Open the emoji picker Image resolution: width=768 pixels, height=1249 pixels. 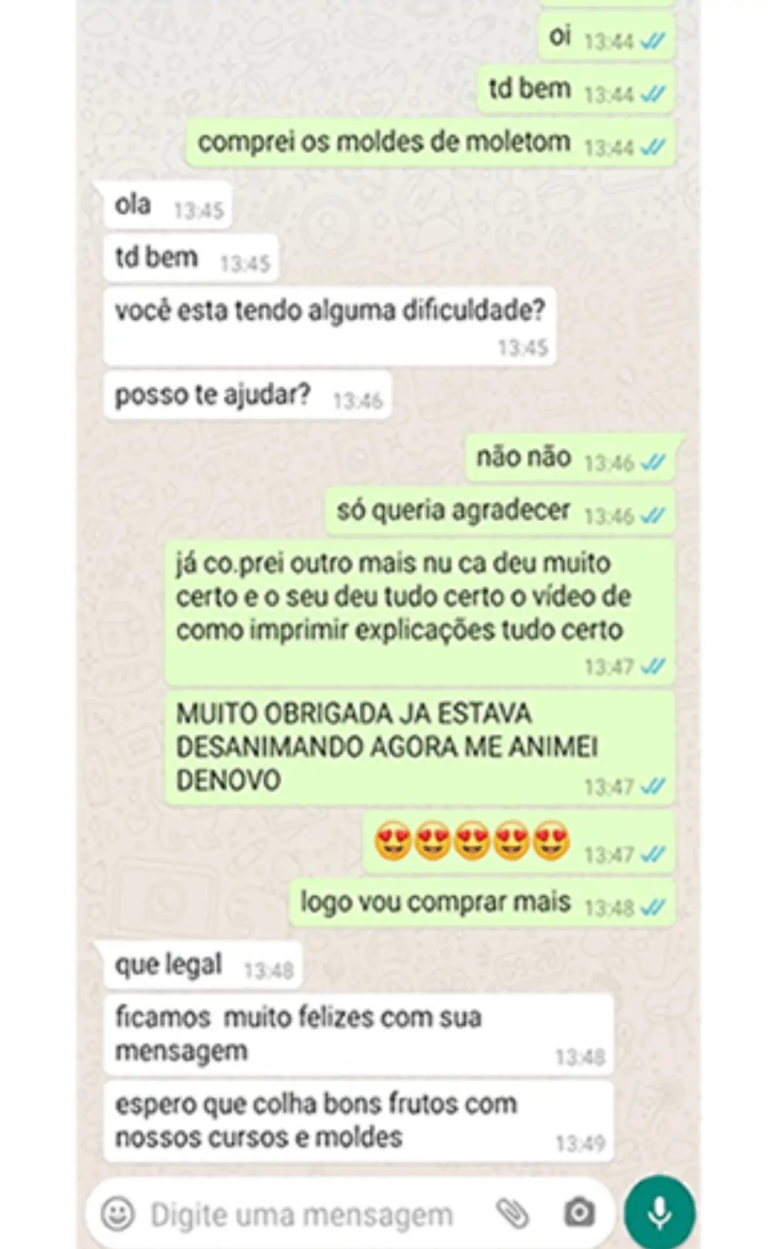(118, 1214)
